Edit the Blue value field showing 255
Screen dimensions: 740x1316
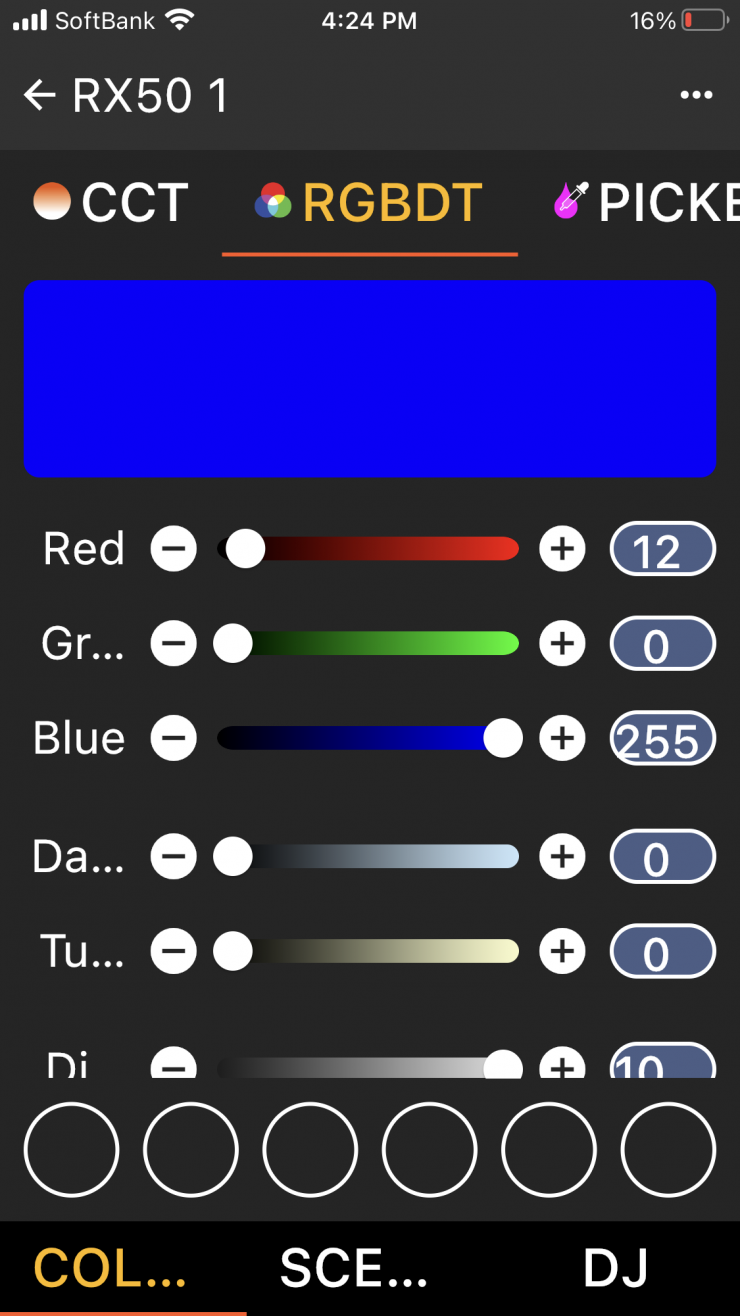click(662, 739)
